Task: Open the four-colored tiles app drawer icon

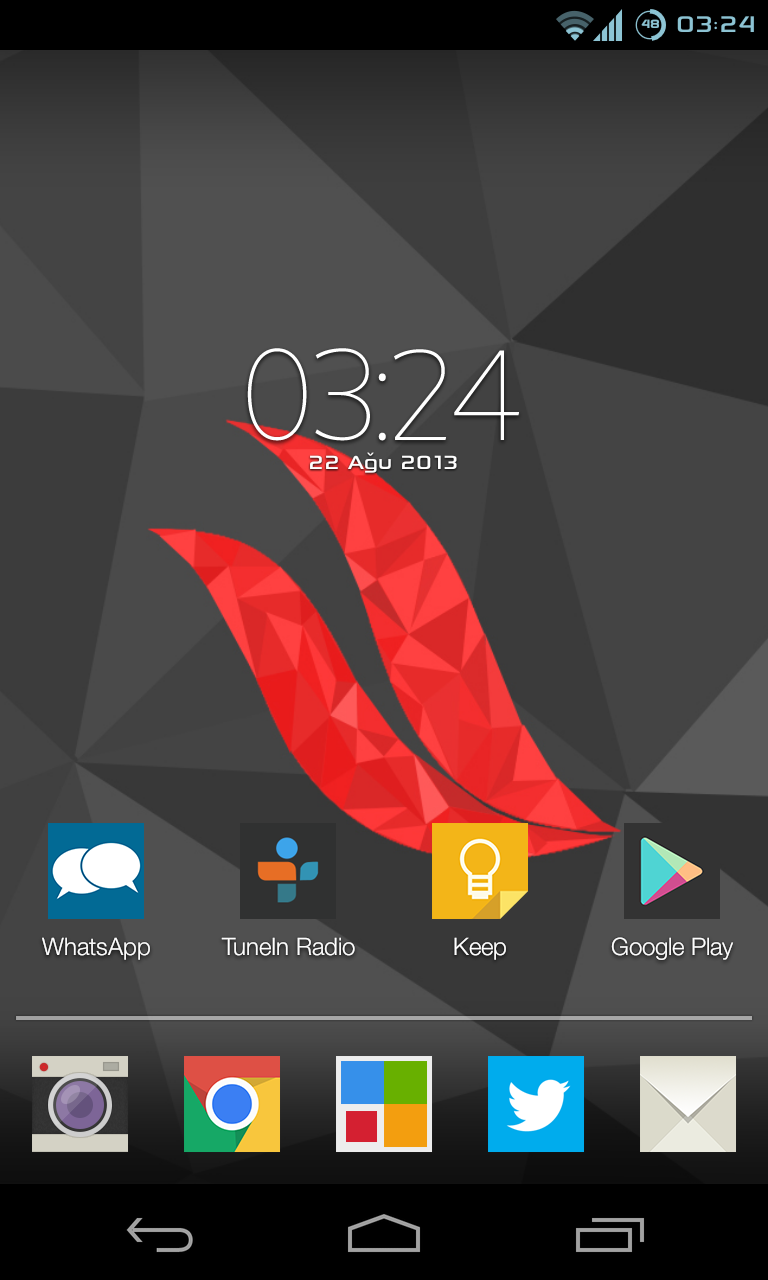Action: (384, 1104)
